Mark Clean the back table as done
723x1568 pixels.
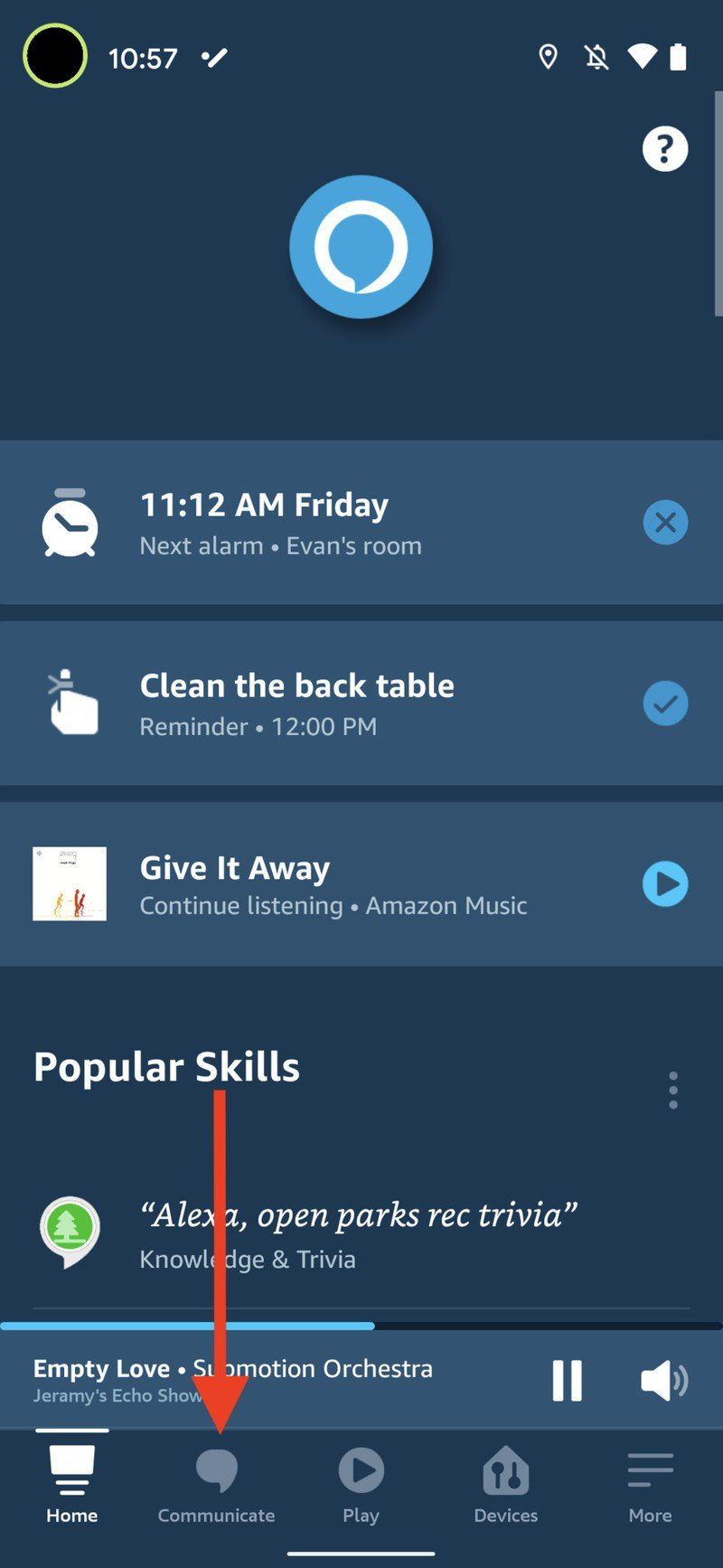pos(665,704)
